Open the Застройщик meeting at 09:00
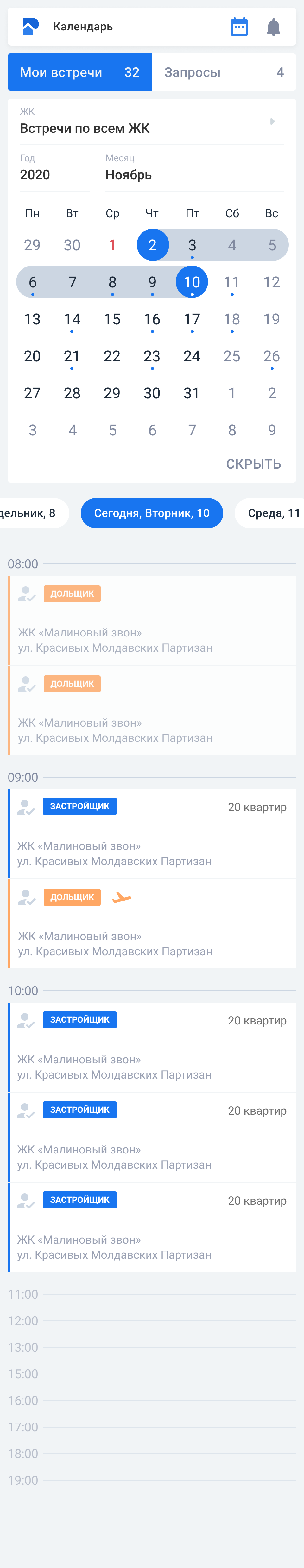 click(x=152, y=833)
